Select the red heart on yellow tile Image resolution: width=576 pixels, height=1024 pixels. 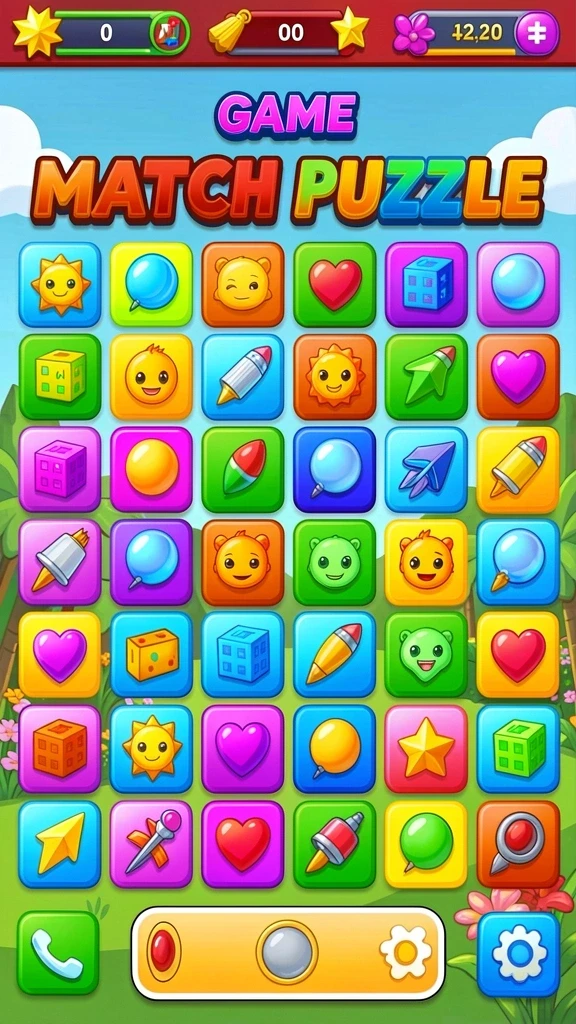click(518, 654)
